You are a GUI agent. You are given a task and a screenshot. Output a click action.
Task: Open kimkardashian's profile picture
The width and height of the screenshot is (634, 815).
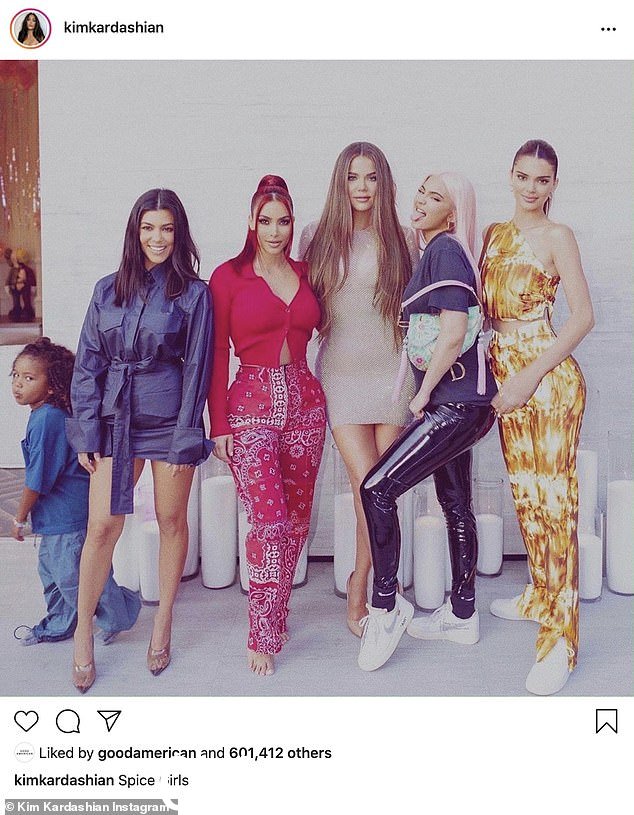[x=30, y=28]
